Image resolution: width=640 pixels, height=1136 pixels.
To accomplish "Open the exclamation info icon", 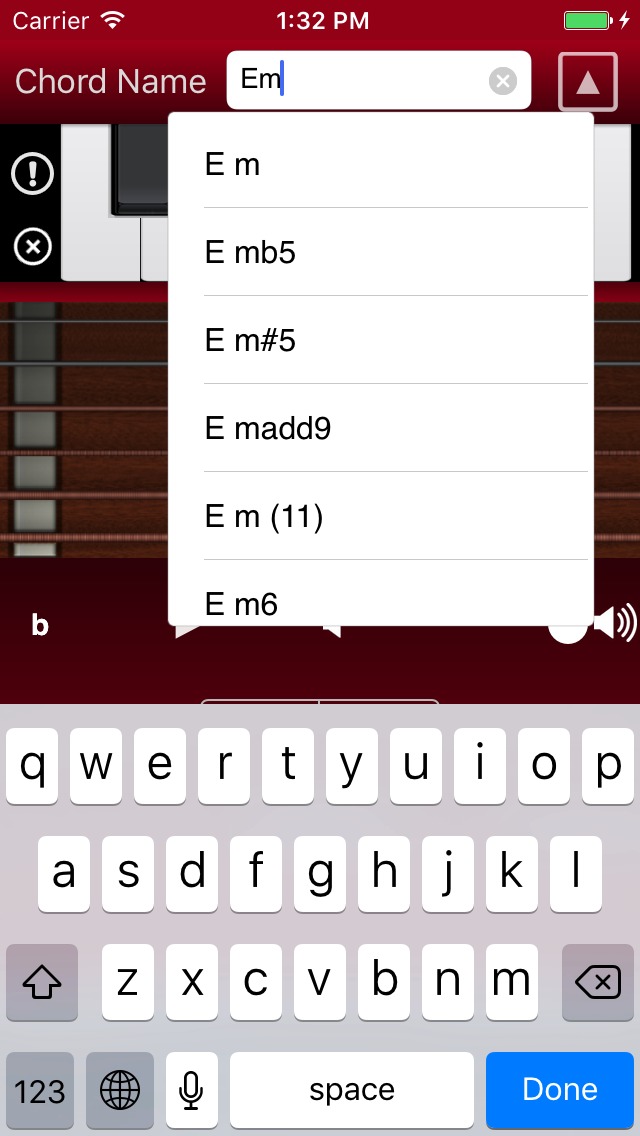I will pyautogui.click(x=33, y=173).
